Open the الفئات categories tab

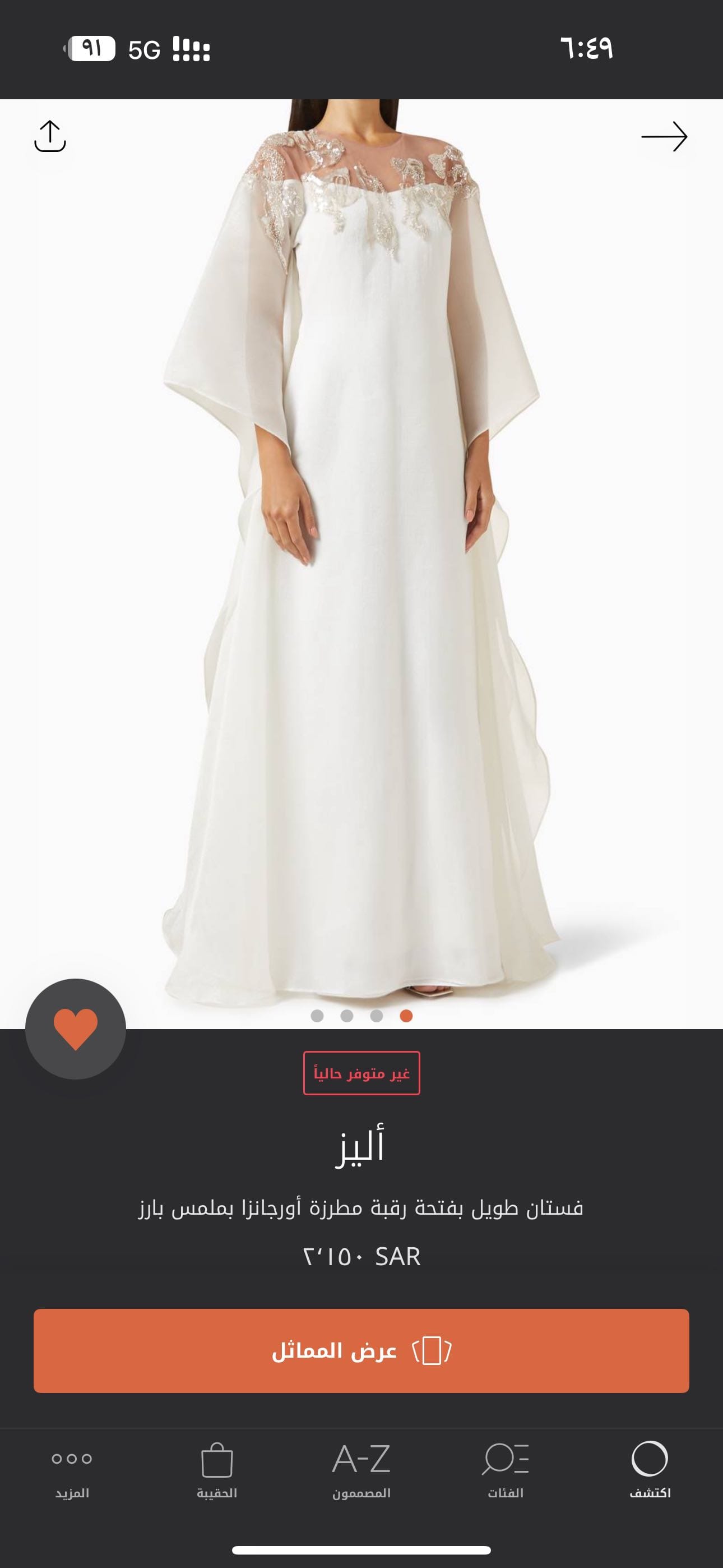tap(505, 1469)
